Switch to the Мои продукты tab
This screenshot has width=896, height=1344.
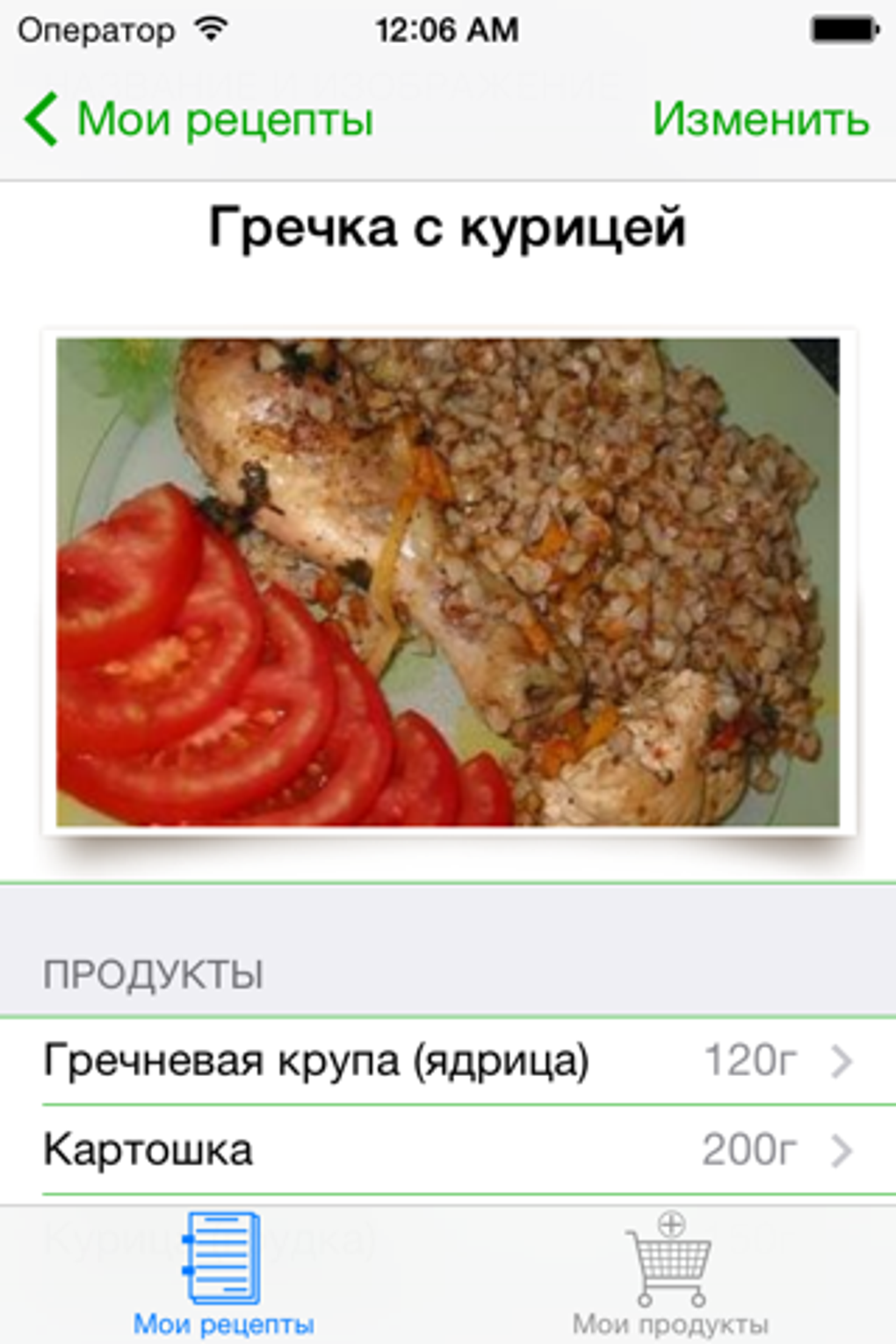point(670,1274)
